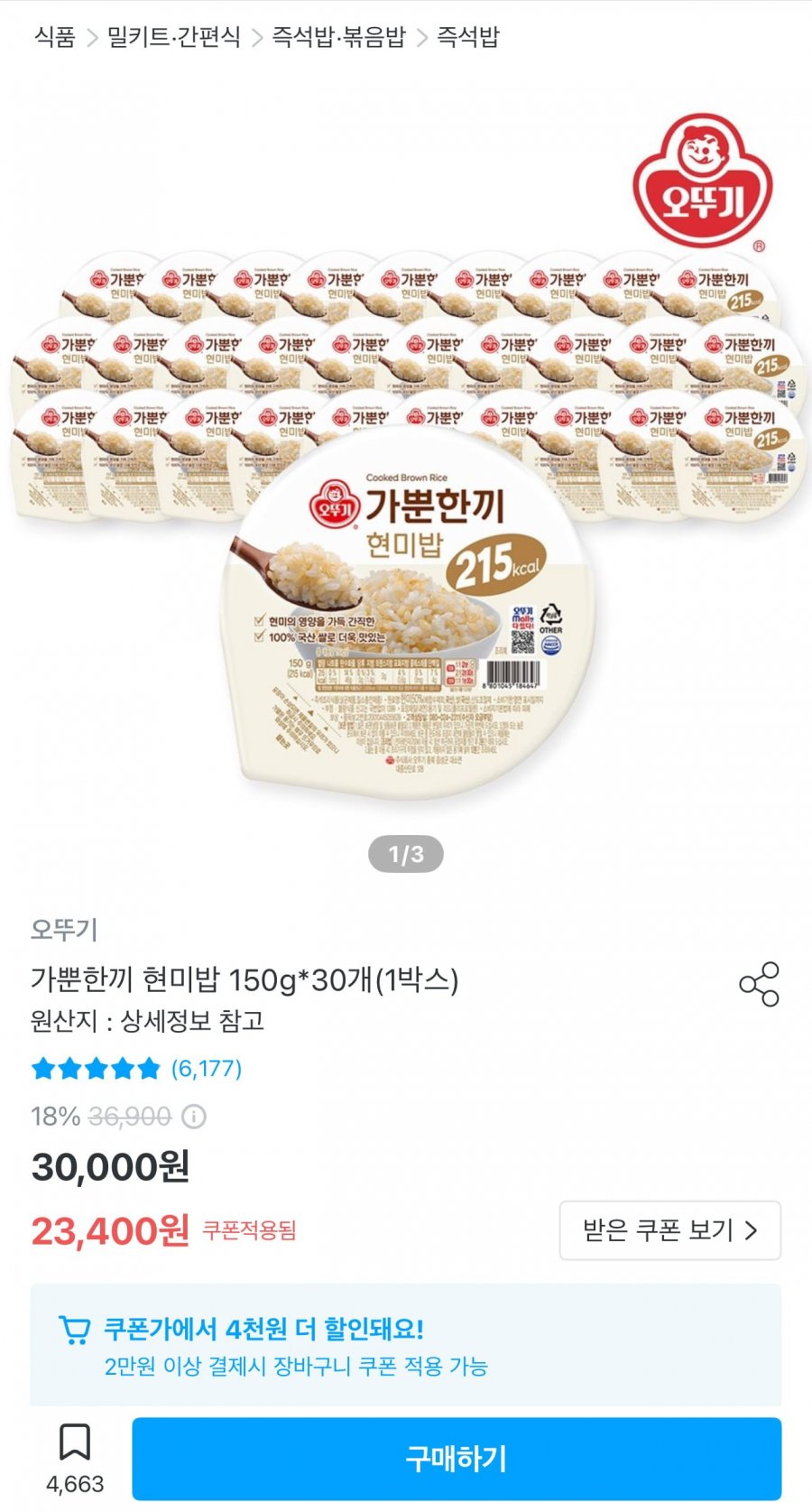This screenshot has width=812, height=1512.
Task: Select the 즉석밥 breadcrumb
Action: (468, 37)
